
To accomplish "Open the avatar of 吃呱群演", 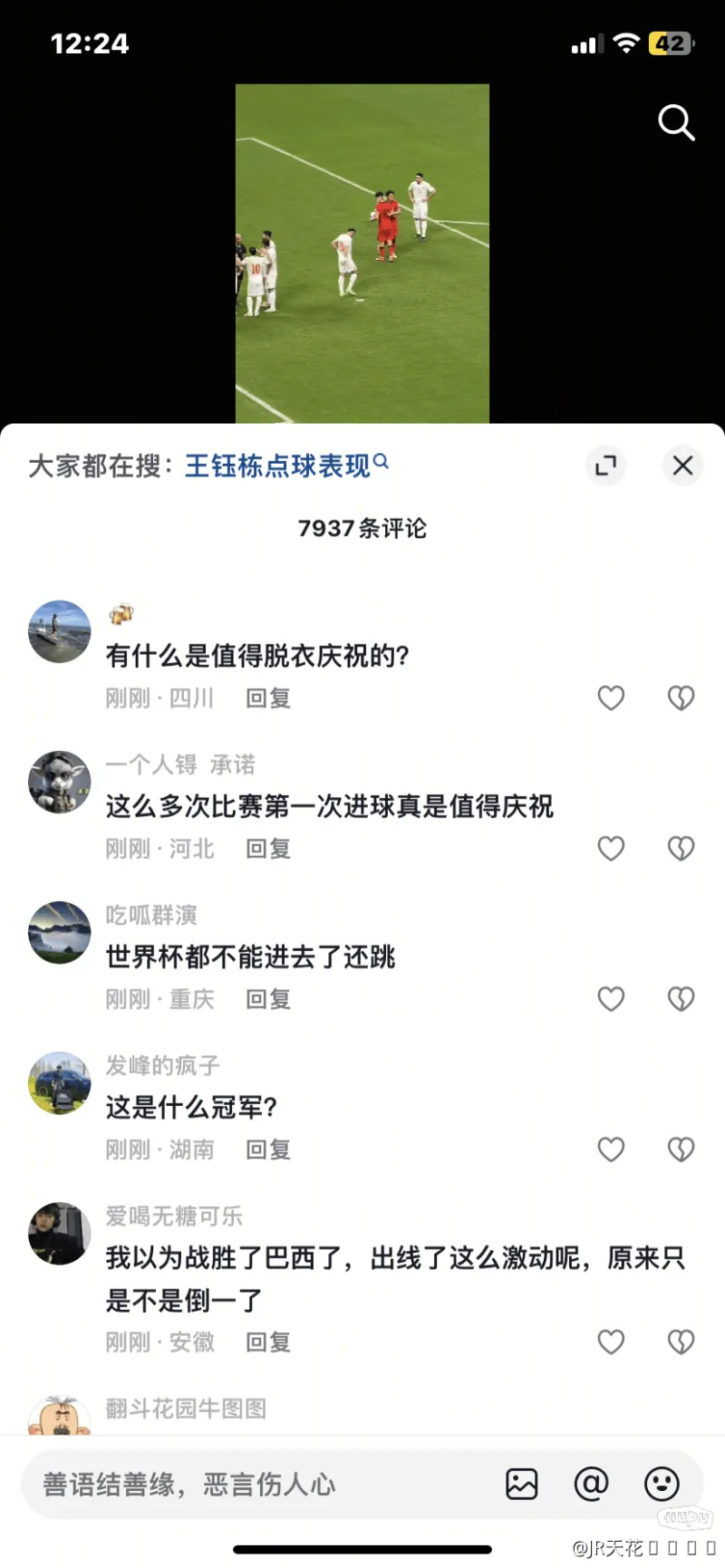I will [x=60, y=932].
